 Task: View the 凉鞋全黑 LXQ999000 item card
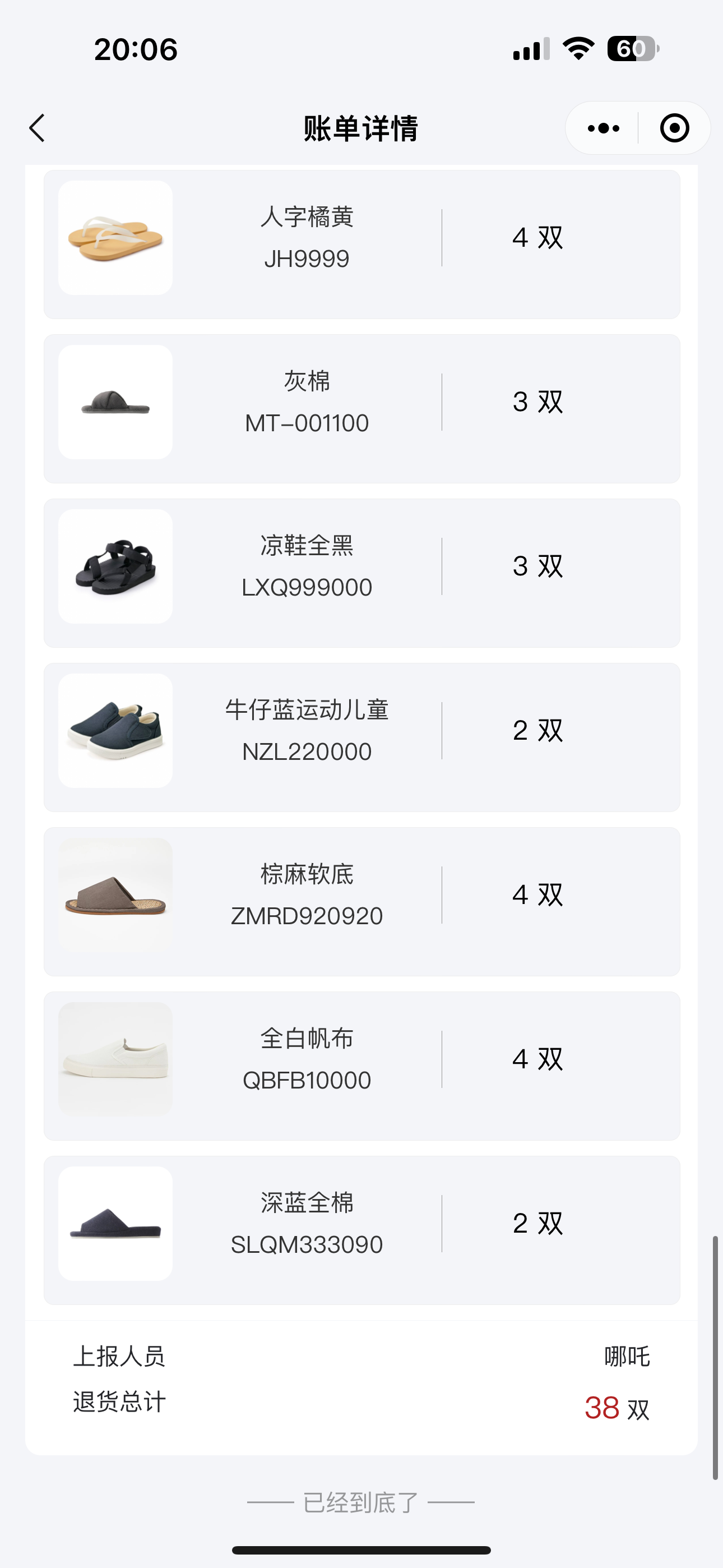click(x=361, y=572)
